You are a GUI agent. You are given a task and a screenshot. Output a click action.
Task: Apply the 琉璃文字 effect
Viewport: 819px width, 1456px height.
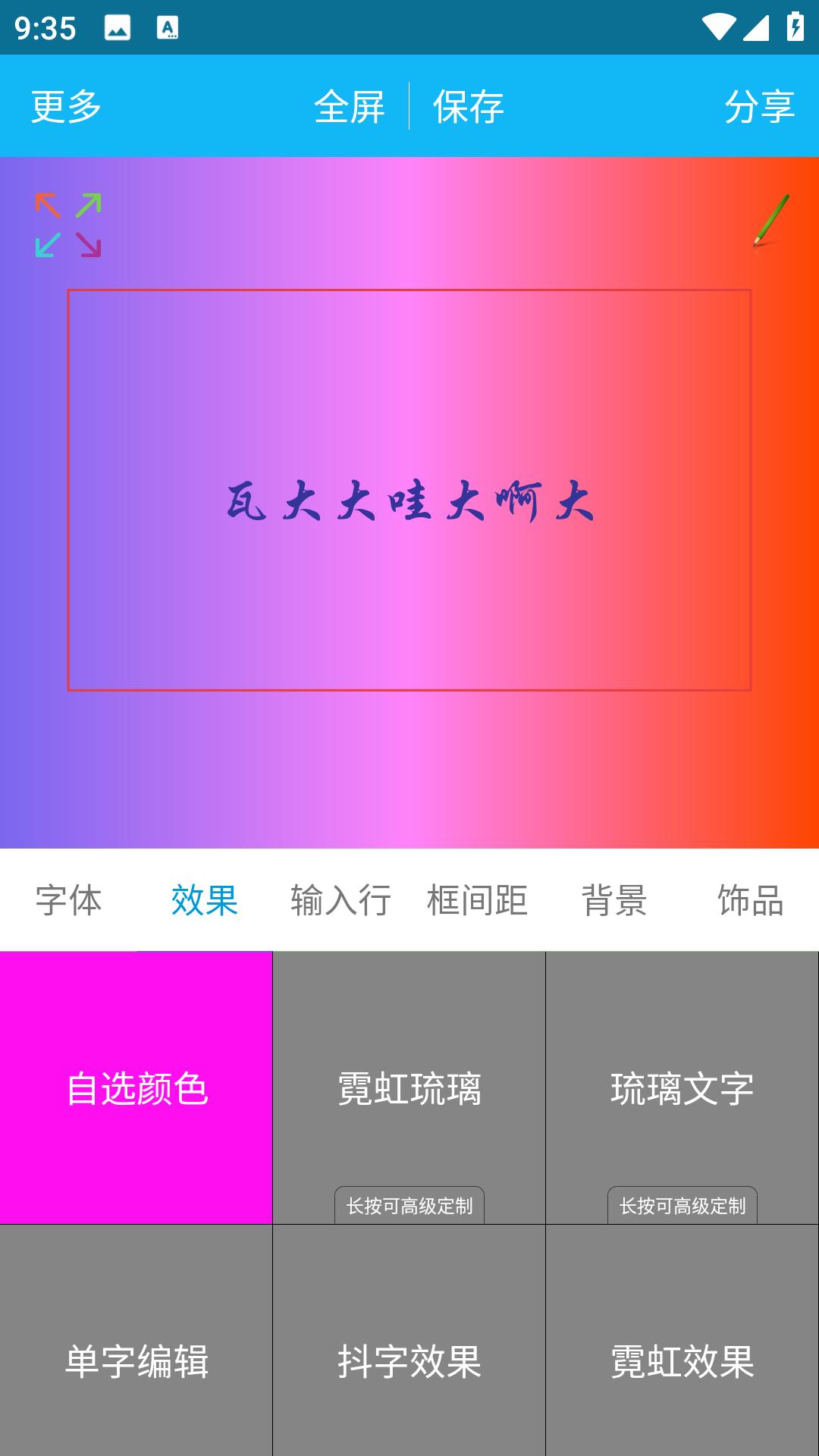(682, 1087)
